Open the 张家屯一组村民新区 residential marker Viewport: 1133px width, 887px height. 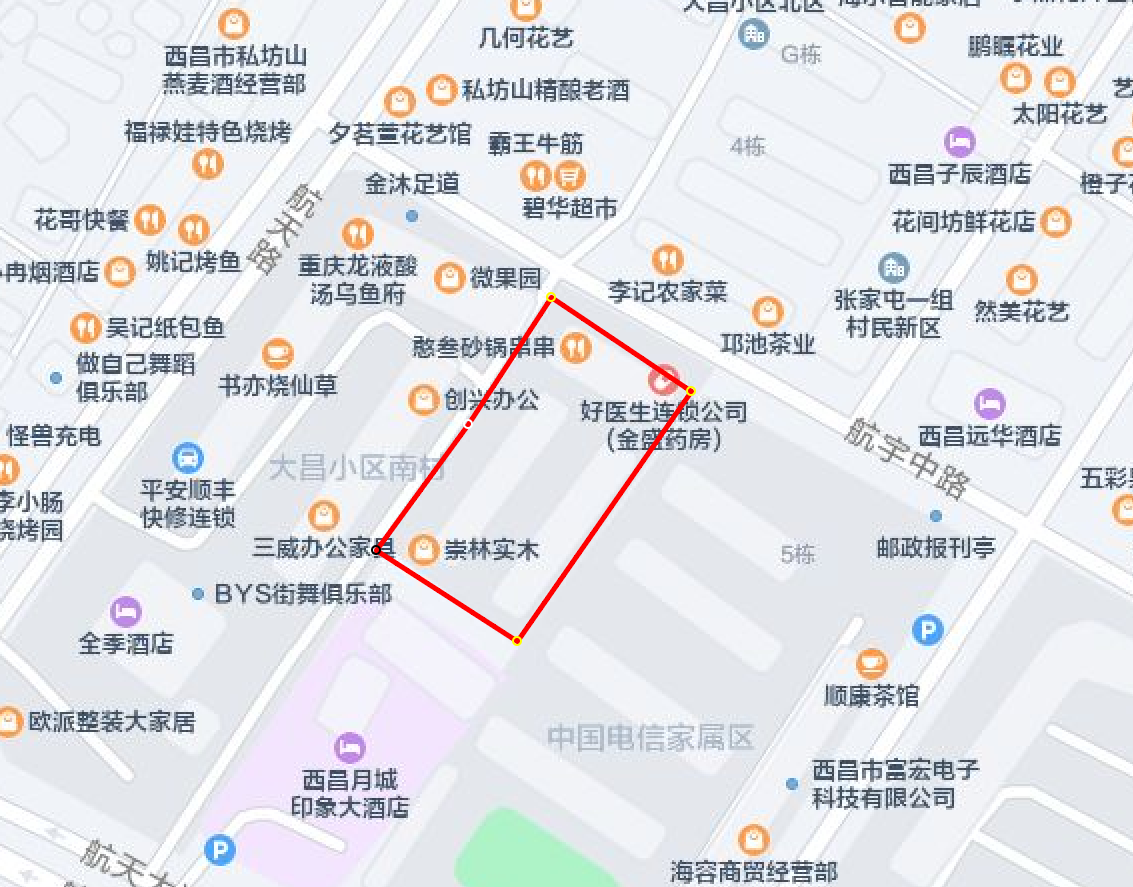(x=893, y=267)
